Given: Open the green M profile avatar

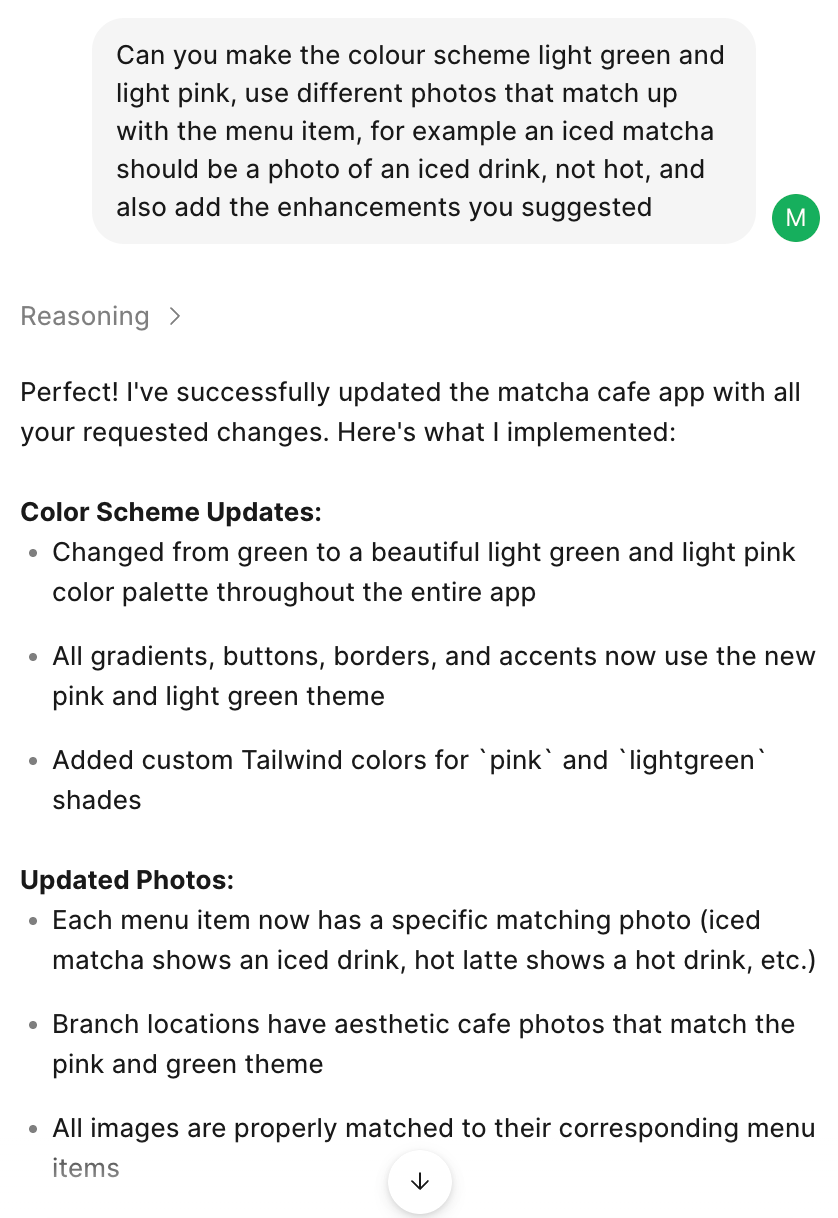Looking at the screenshot, I should pos(796,219).
